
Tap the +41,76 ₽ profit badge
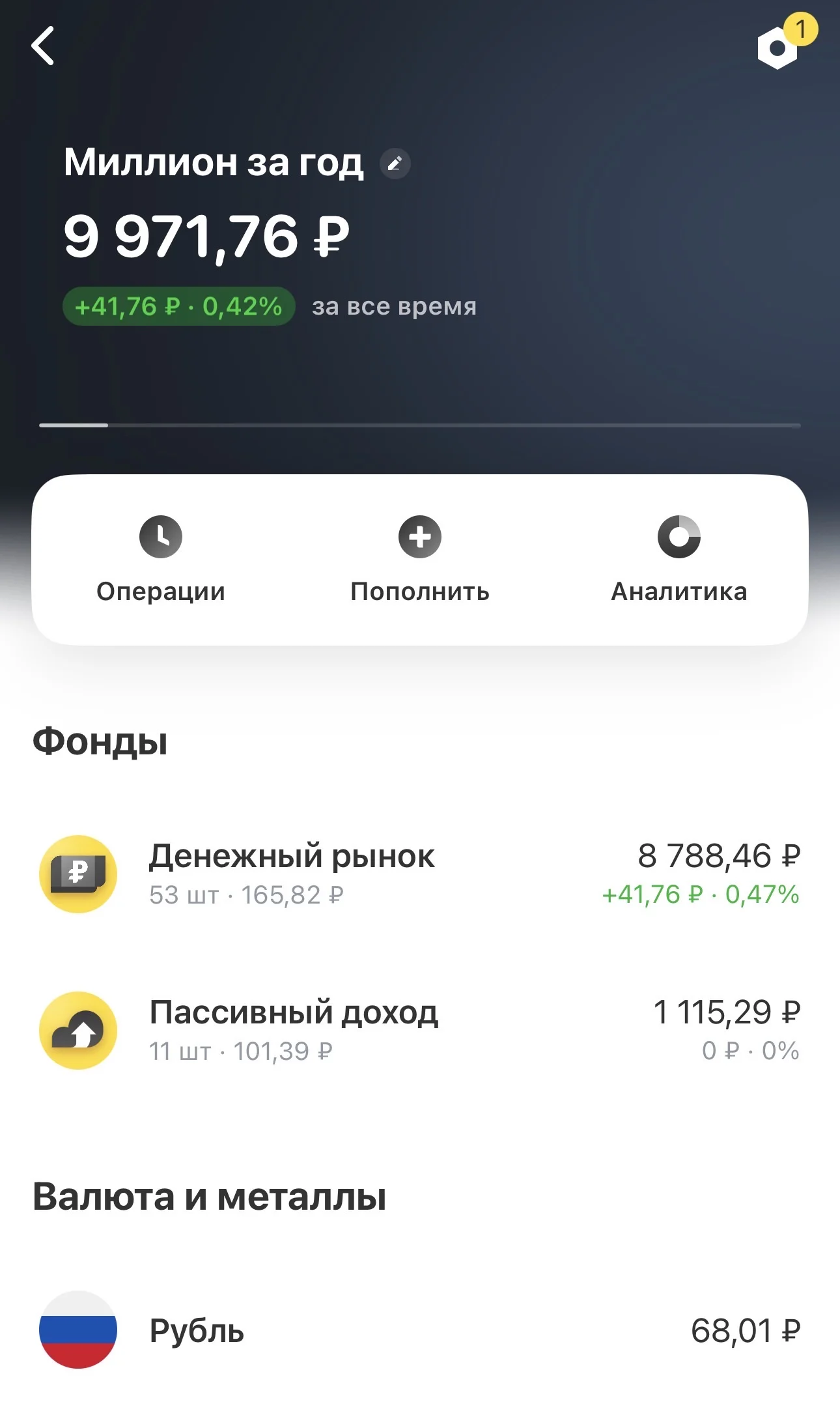(x=179, y=306)
